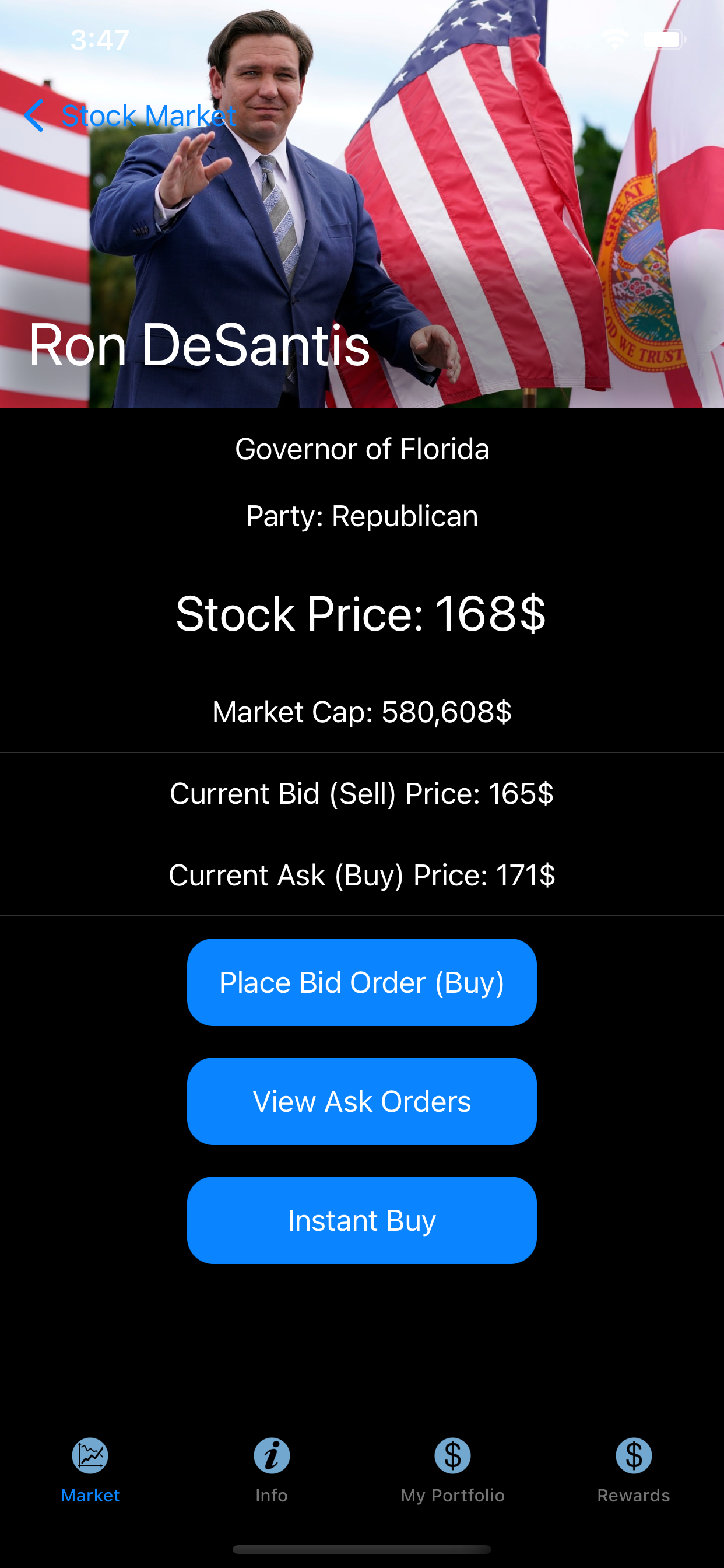Tap the Stock Price 168$ label

click(x=362, y=615)
